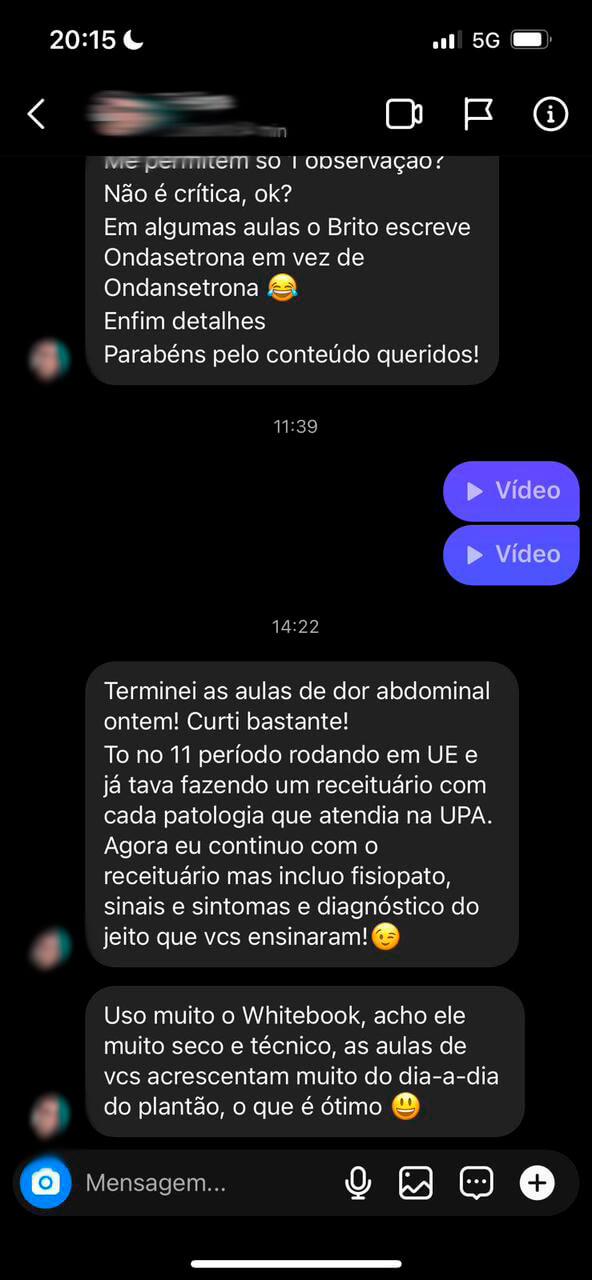Open the camera from message bar
The image size is (592, 1280).
pos(46,1183)
